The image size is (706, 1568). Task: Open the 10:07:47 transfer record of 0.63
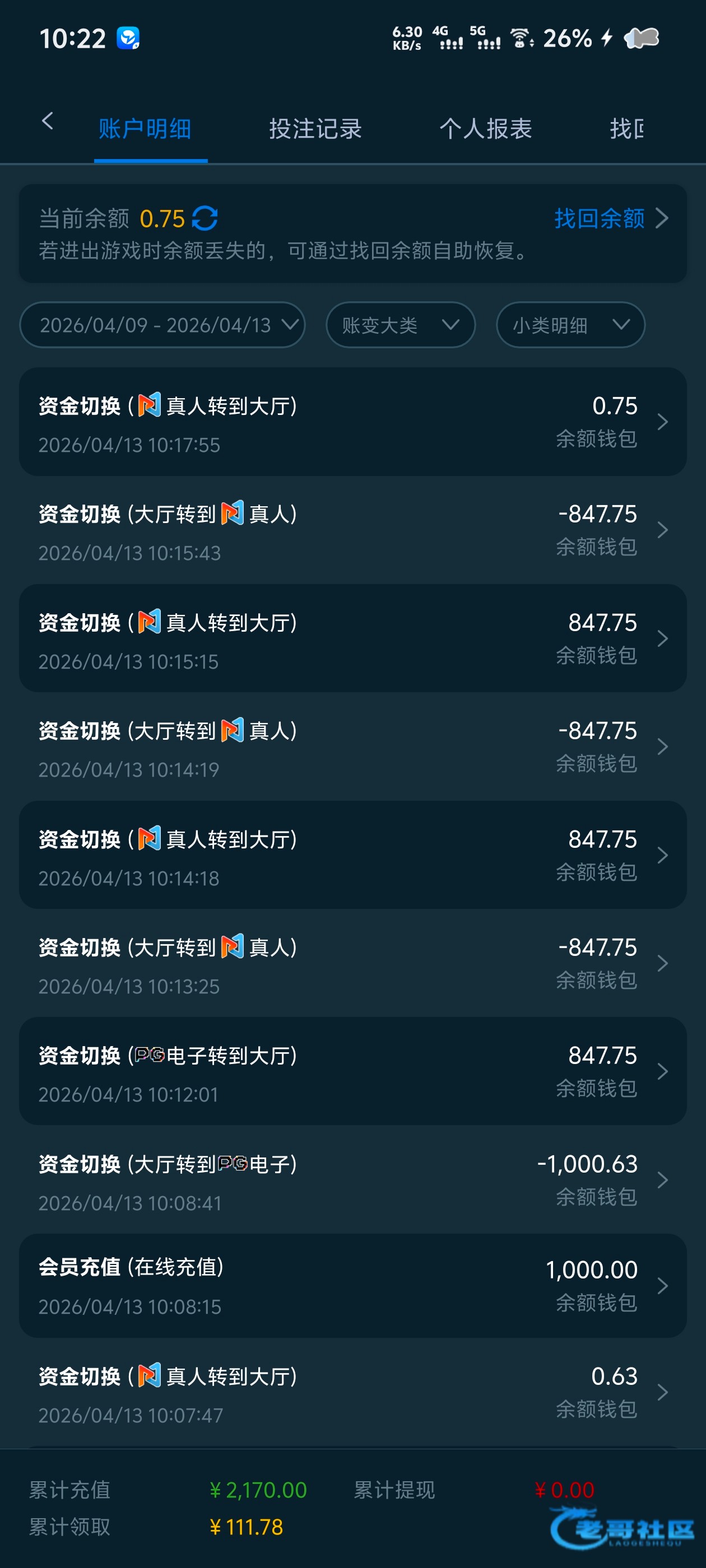(x=352, y=1393)
